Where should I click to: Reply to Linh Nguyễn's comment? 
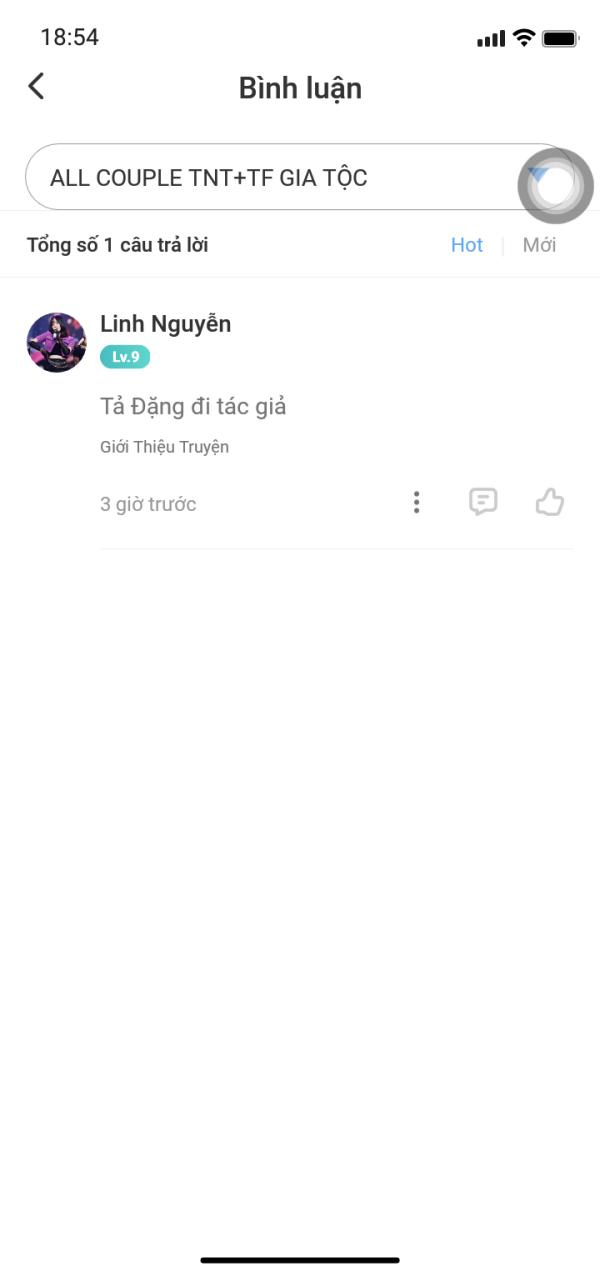pyautogui.click(x=483, y=502)
